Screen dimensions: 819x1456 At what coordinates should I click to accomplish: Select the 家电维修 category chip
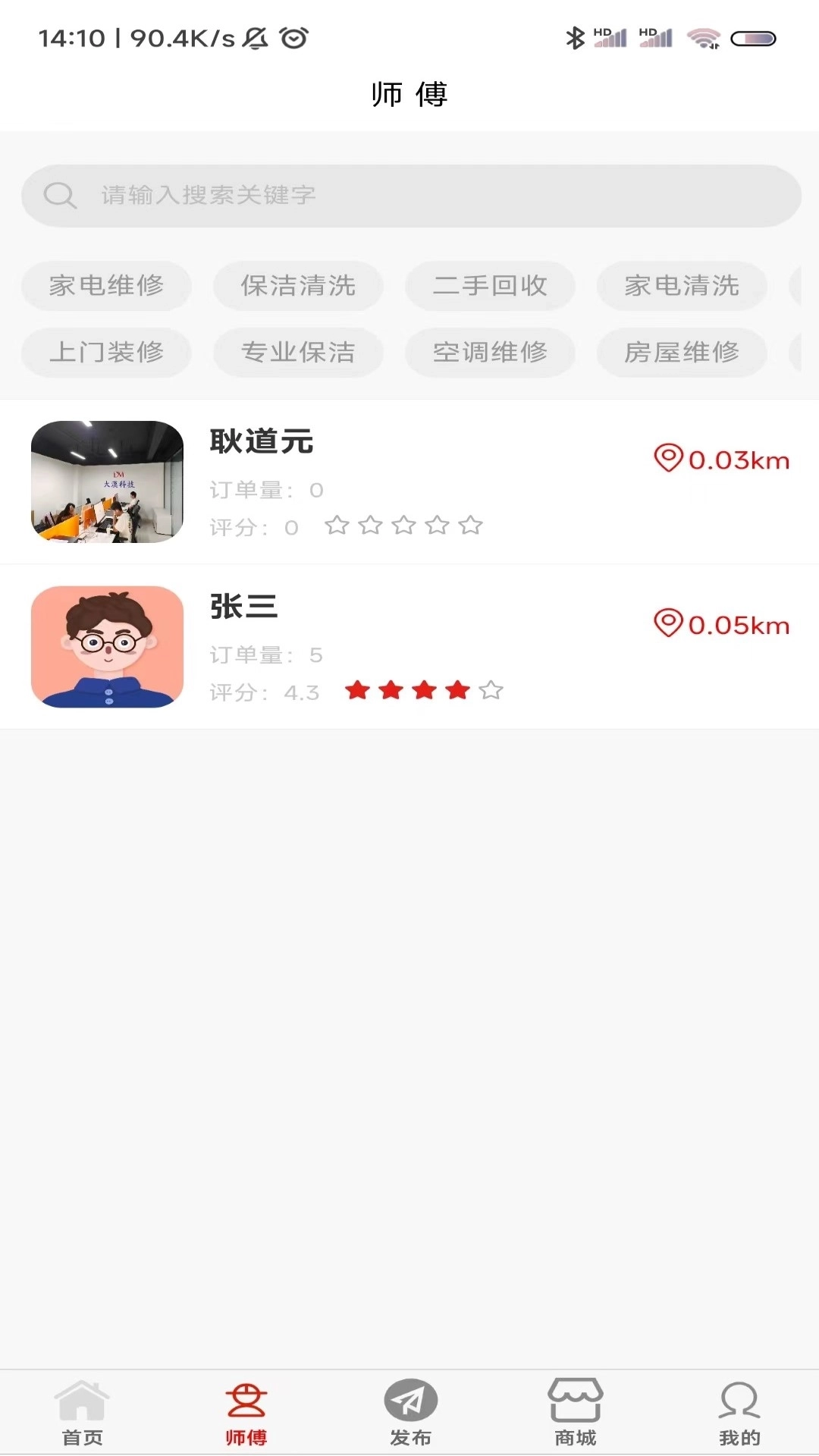(106, 286)
